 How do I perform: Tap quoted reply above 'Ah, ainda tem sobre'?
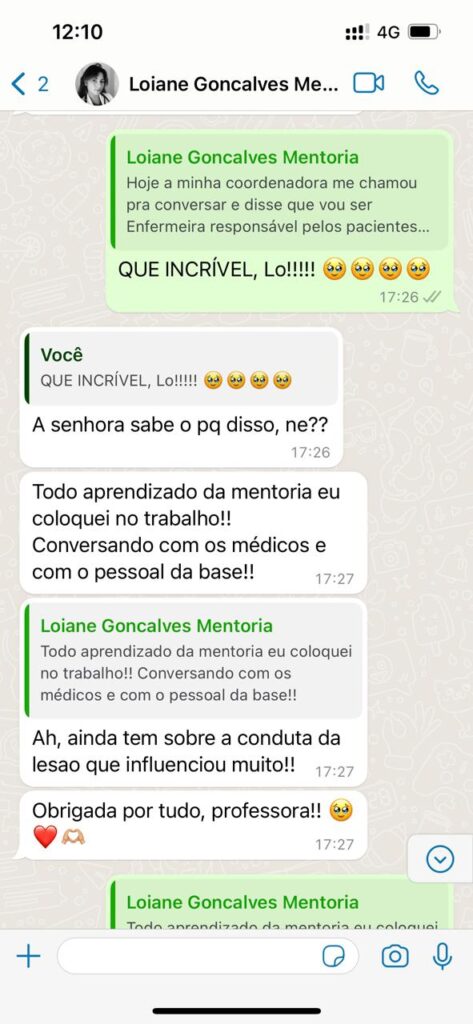pos(193,660)
